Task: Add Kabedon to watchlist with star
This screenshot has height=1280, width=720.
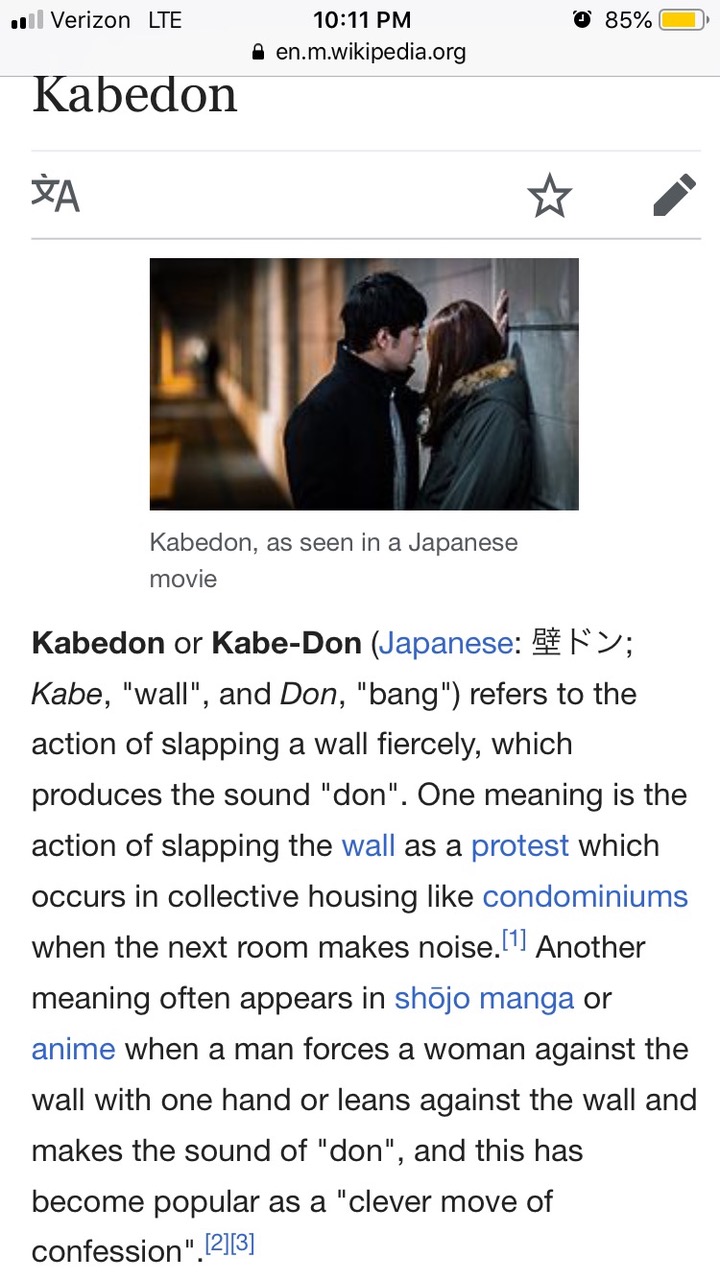Action: point(549,195)
